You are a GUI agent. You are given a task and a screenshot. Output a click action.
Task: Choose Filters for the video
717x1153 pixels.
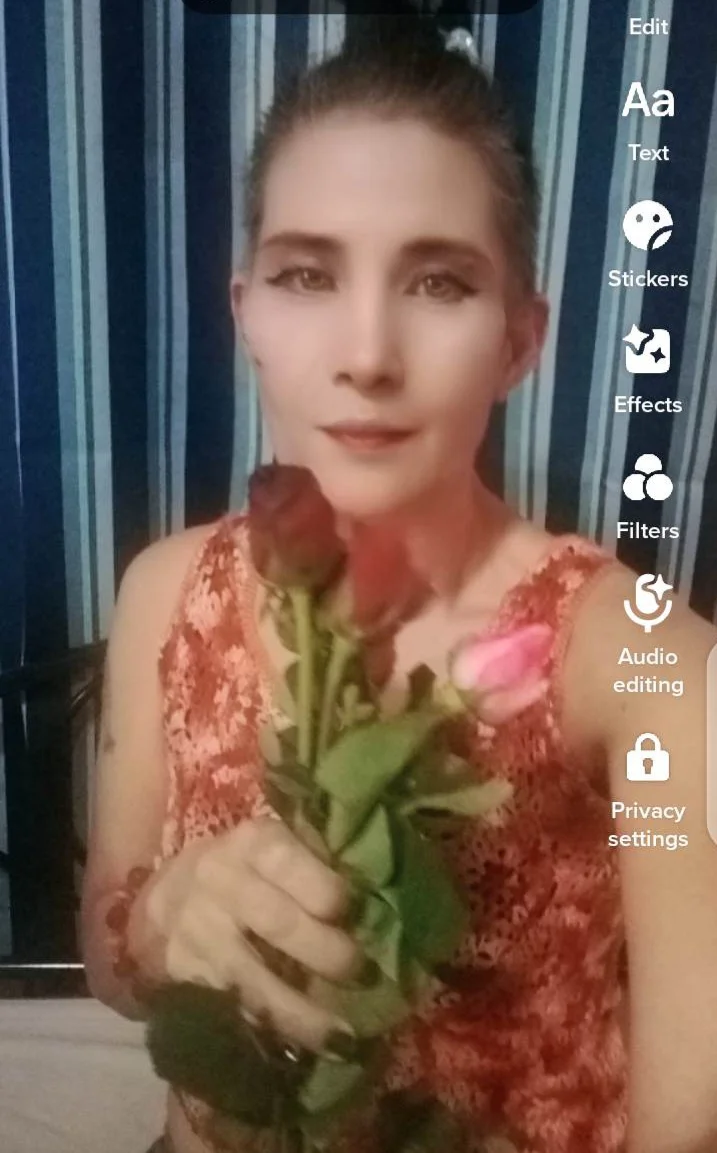point(648,495)
